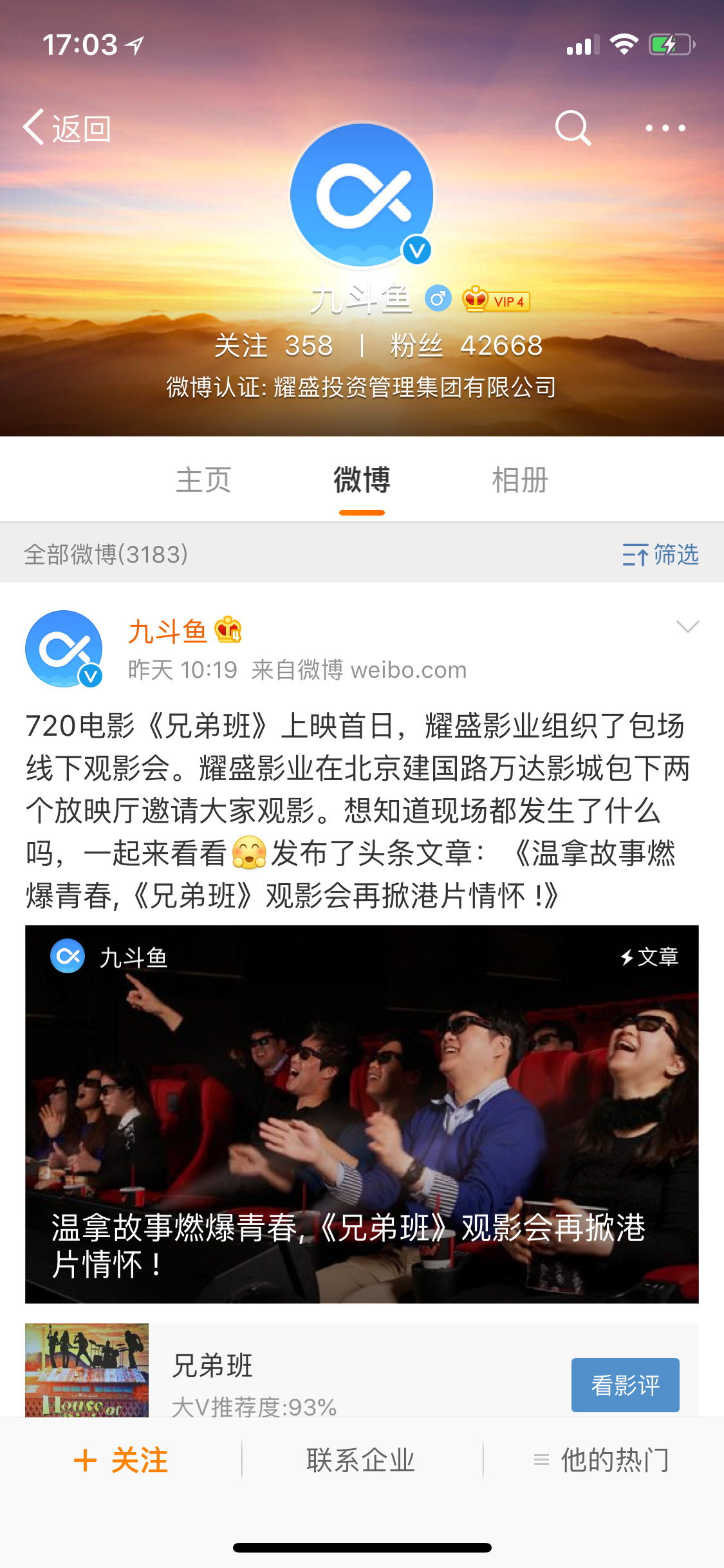Open the post author name 九斗鱼
724x1568 pixels.
[167, 631]
